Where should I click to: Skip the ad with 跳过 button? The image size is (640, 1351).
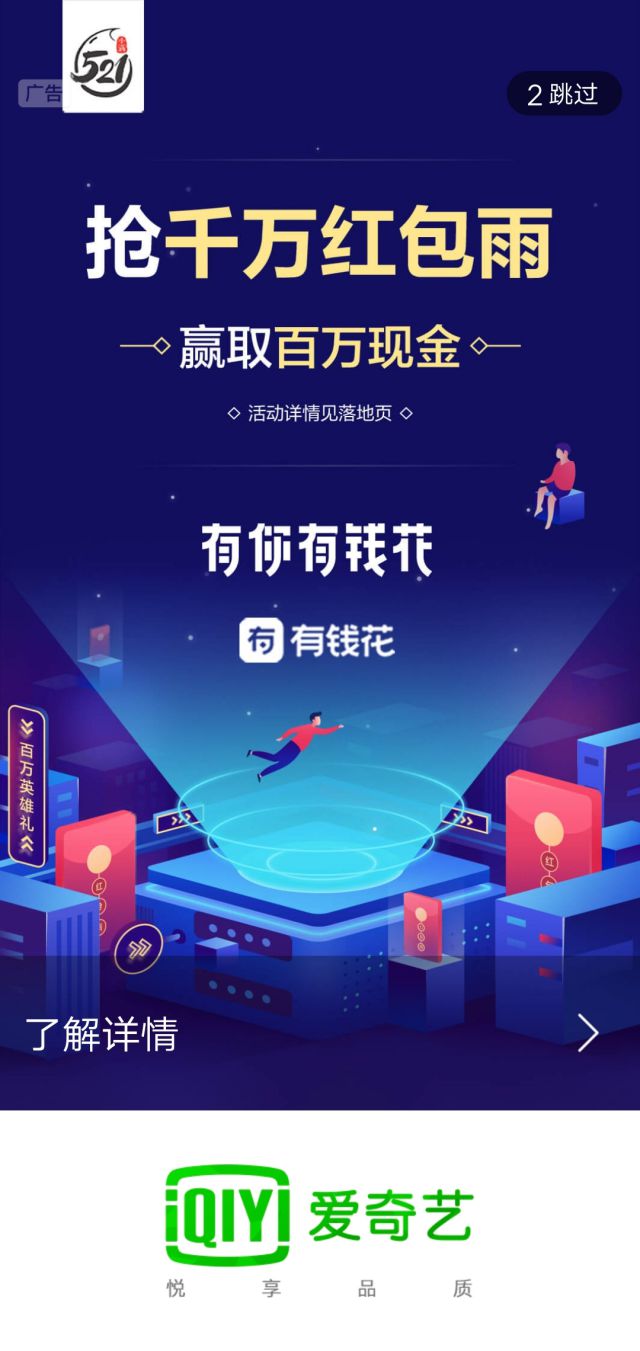click(x=563, y=94)
